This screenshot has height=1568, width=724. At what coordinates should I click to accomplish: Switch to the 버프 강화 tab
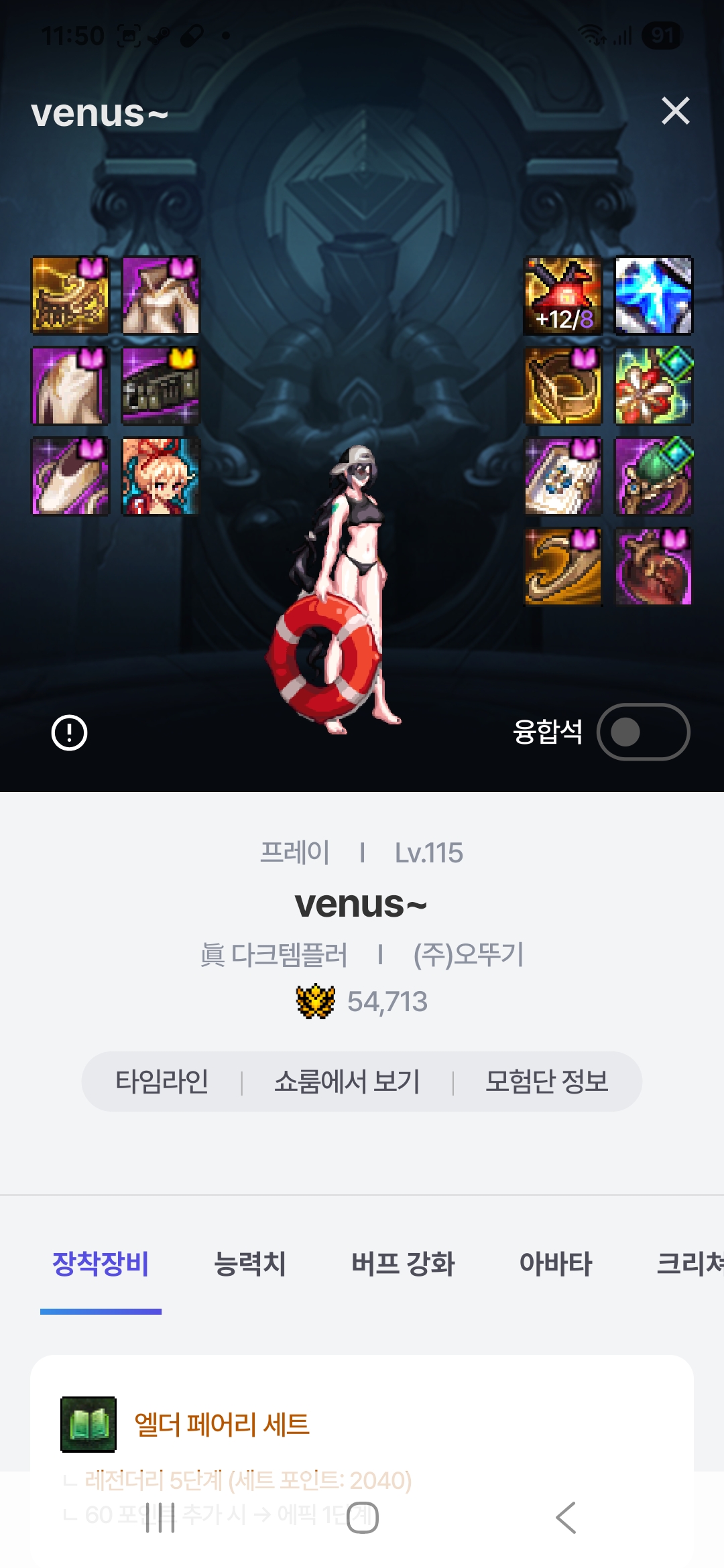pos(403,1264)
